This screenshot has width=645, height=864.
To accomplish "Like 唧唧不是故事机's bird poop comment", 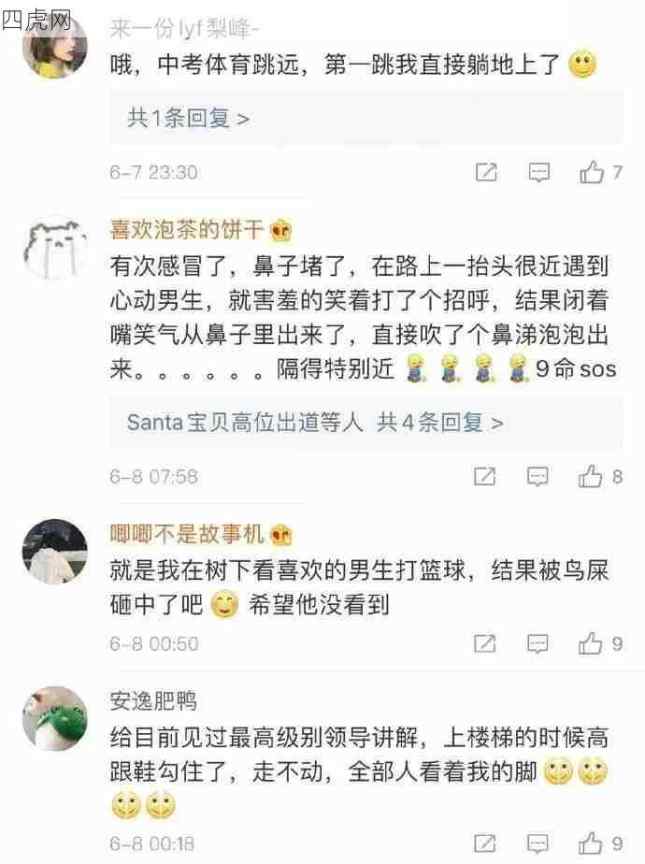I will [592, 644].
